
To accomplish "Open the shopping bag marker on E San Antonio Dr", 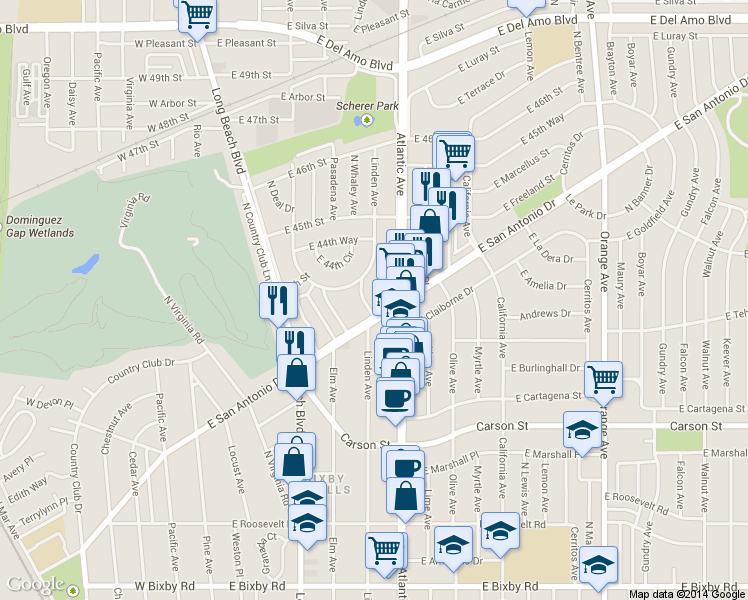I will click(x=297, y=373).
